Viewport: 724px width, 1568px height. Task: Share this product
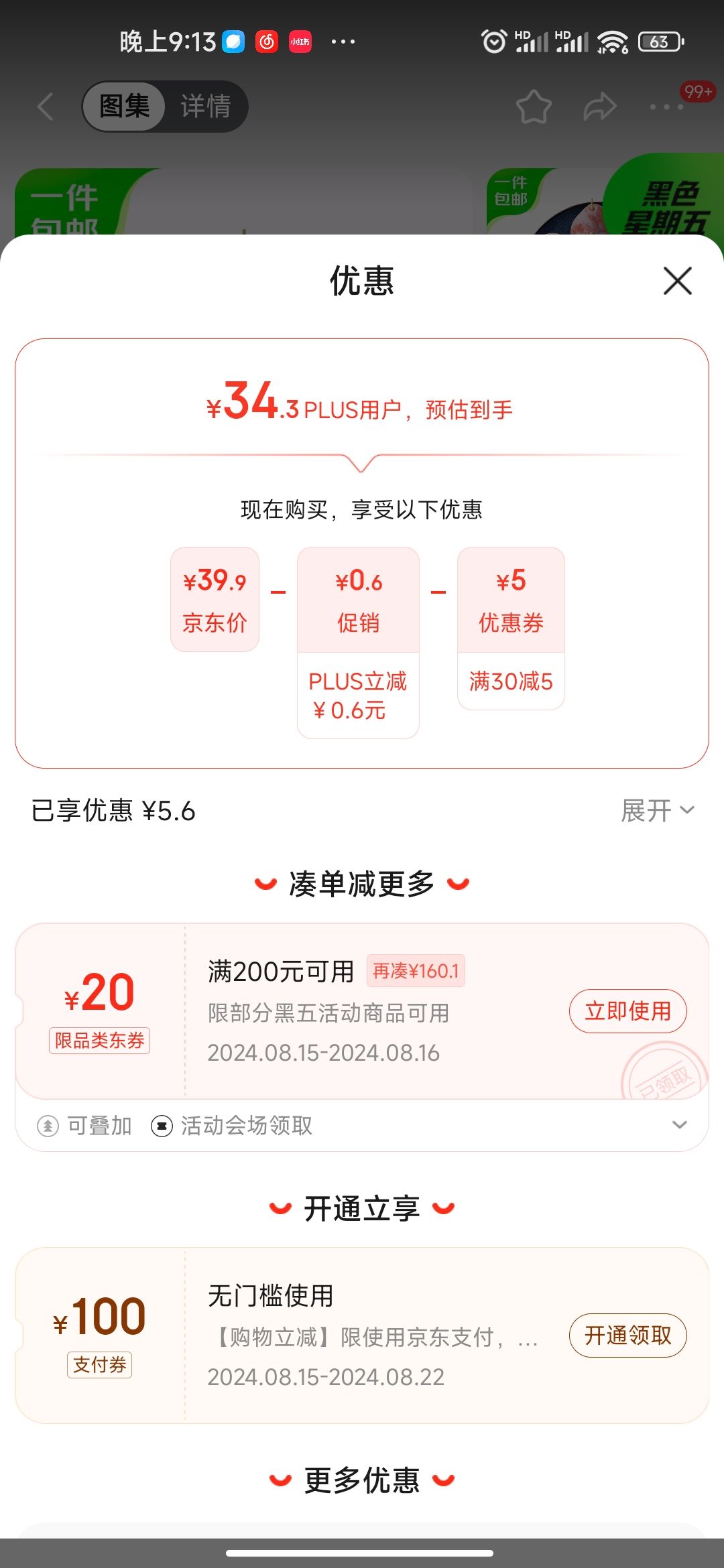pos(599,107)
